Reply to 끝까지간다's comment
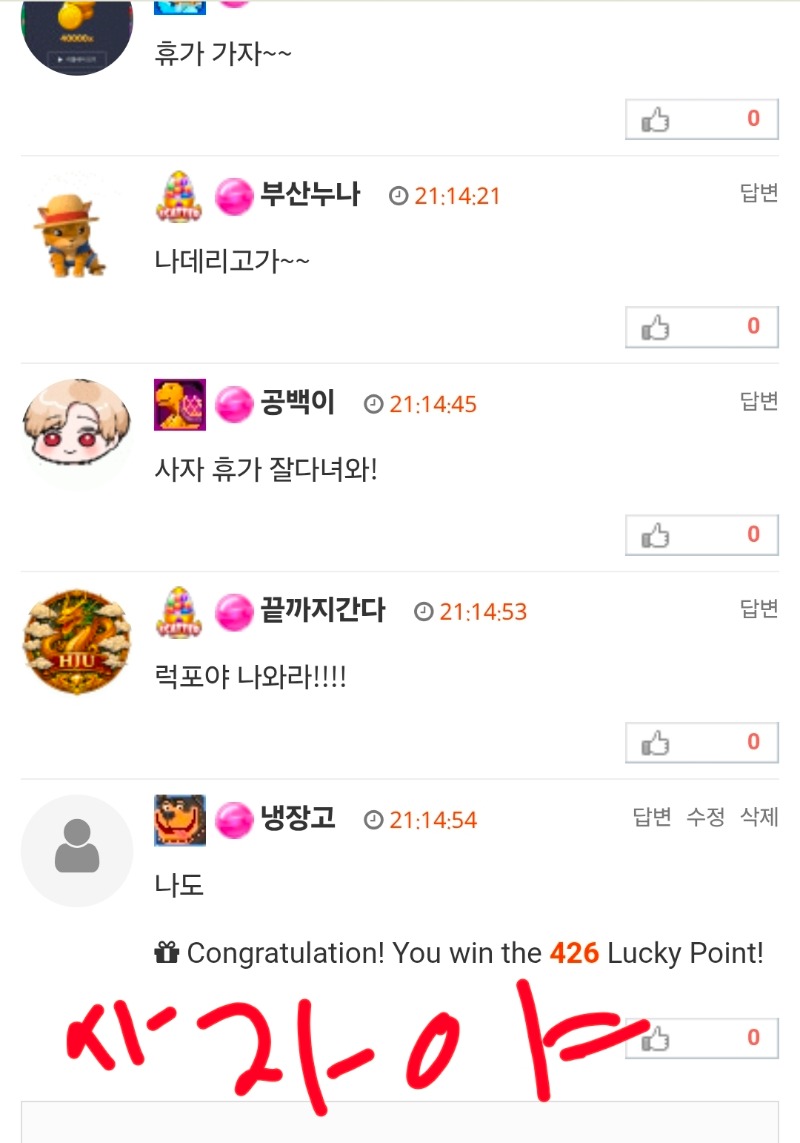The height and width of the screenshot is (1143, 800). point(759,609)
